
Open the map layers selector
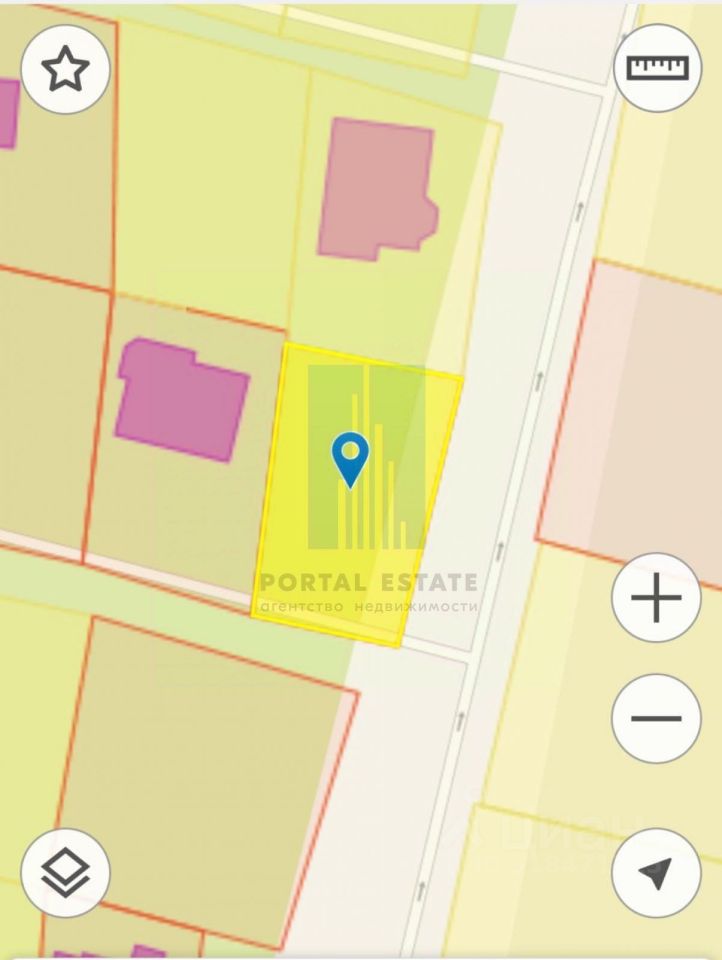click(65, 872)
